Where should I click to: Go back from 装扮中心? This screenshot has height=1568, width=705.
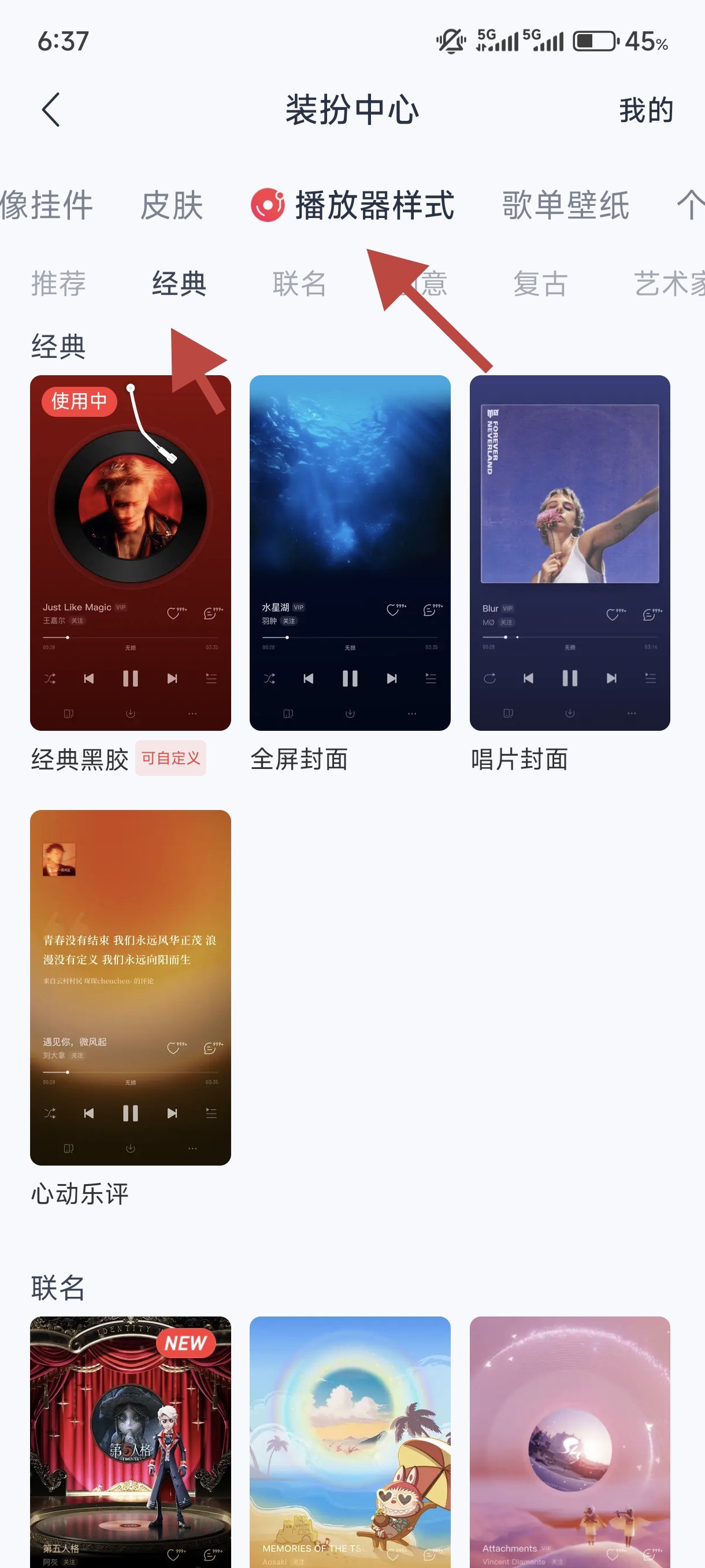coord(51,110)
